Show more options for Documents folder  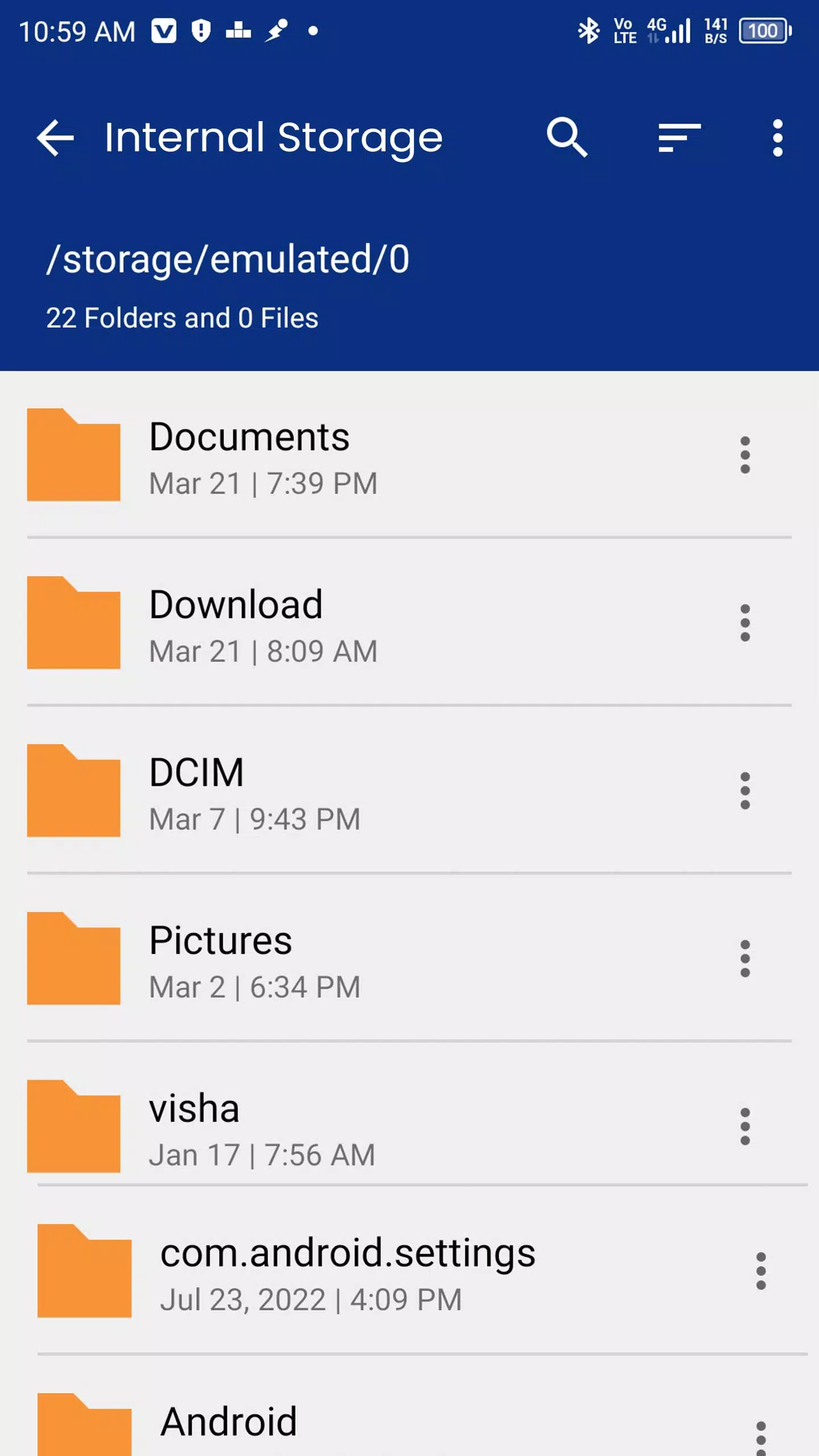pyautogui.click(x=745, y=455)
